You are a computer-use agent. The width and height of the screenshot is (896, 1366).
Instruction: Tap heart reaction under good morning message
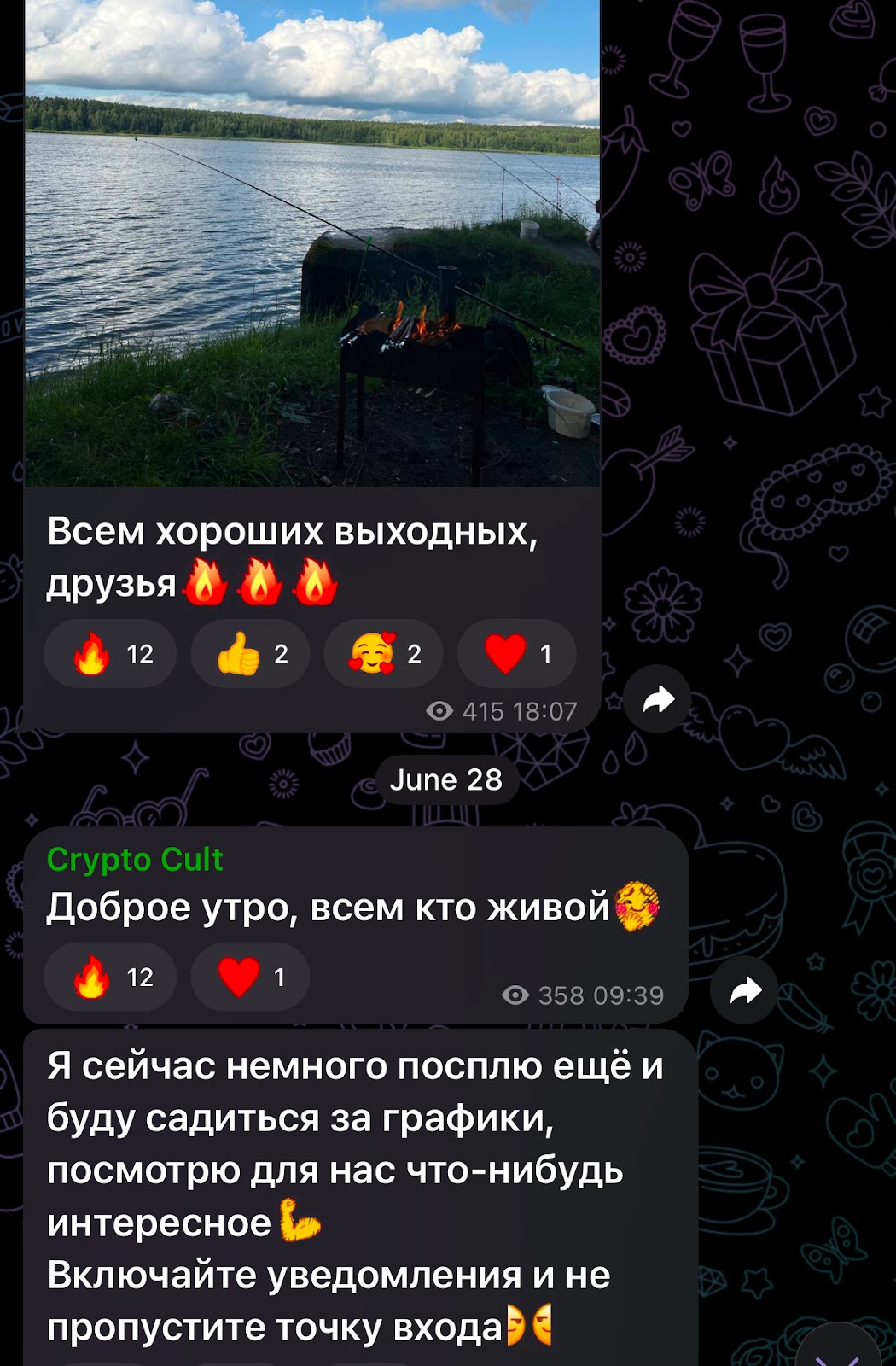(x=250, y=978)
